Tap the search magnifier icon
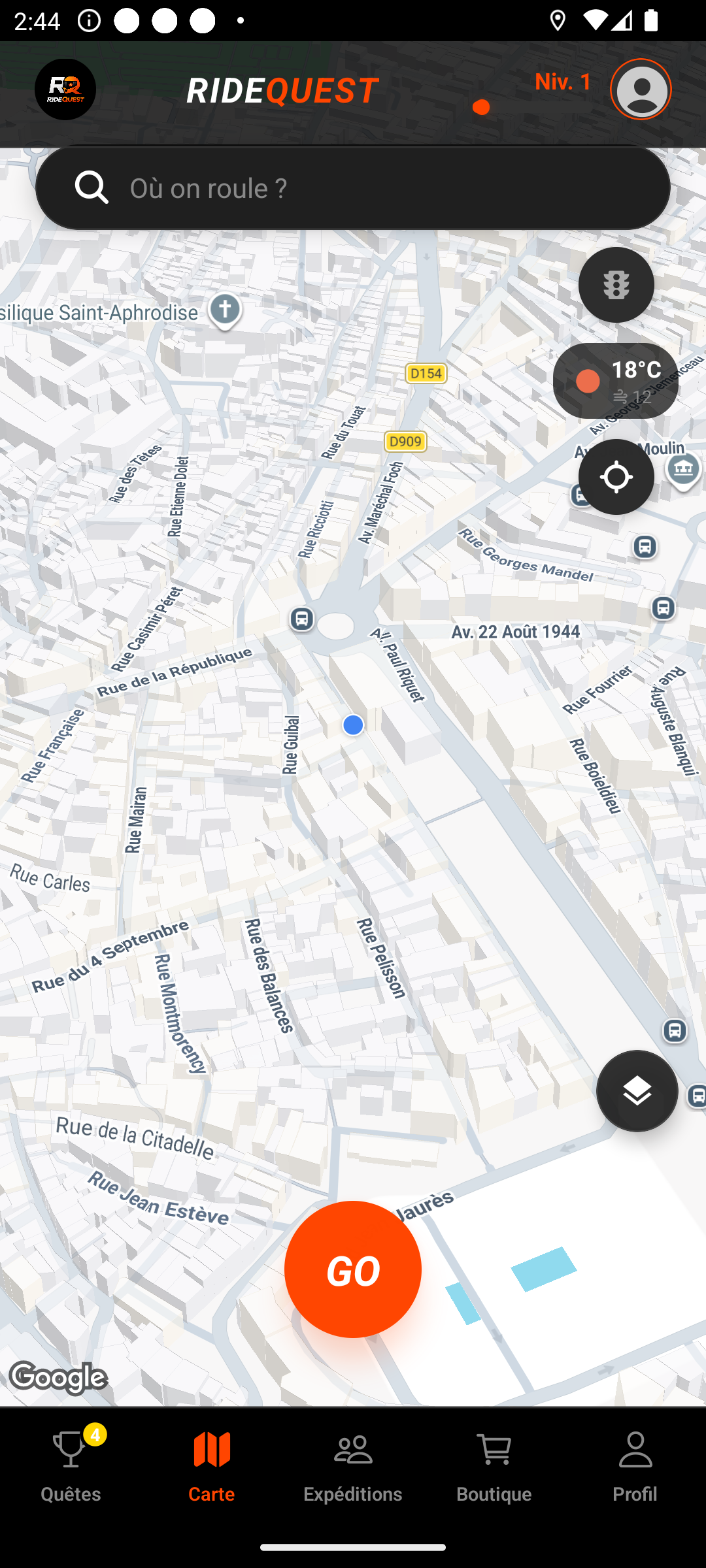 [92, 188]
